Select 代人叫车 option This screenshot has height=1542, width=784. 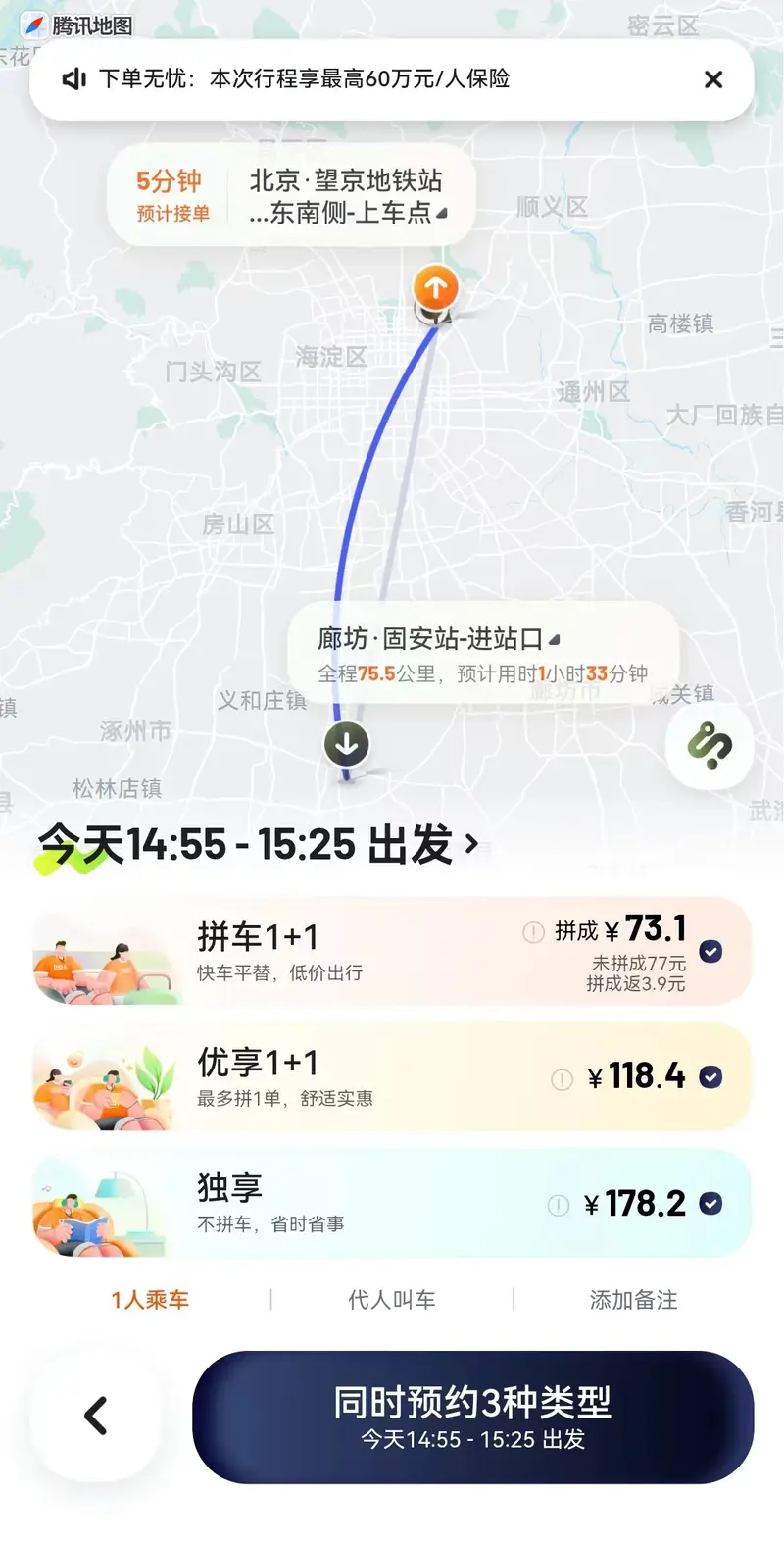pyautogui.click(x=392, y=1300)
